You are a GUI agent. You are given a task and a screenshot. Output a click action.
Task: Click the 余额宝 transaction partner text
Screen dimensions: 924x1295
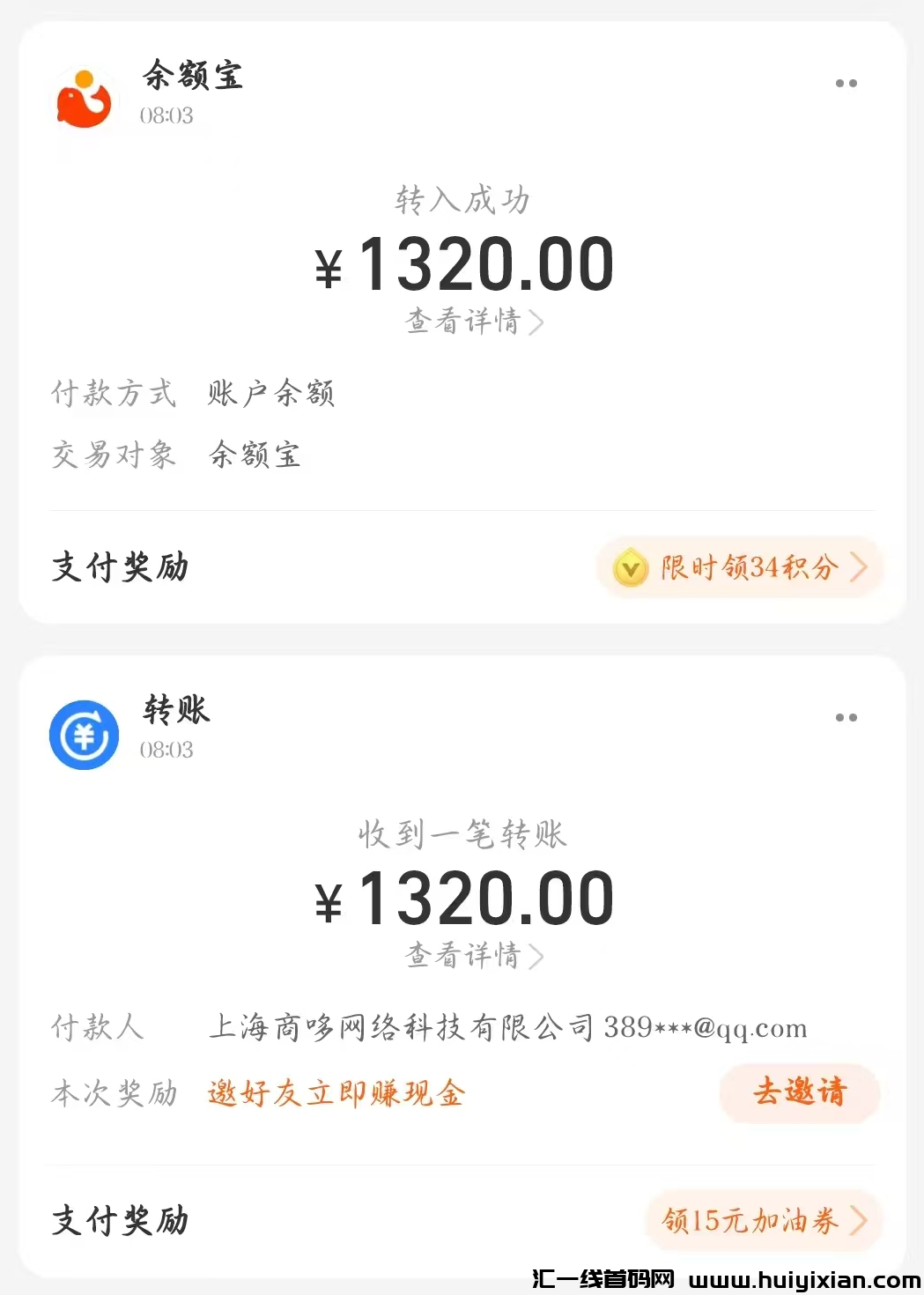pyautogui.click(x=253, y=455)
